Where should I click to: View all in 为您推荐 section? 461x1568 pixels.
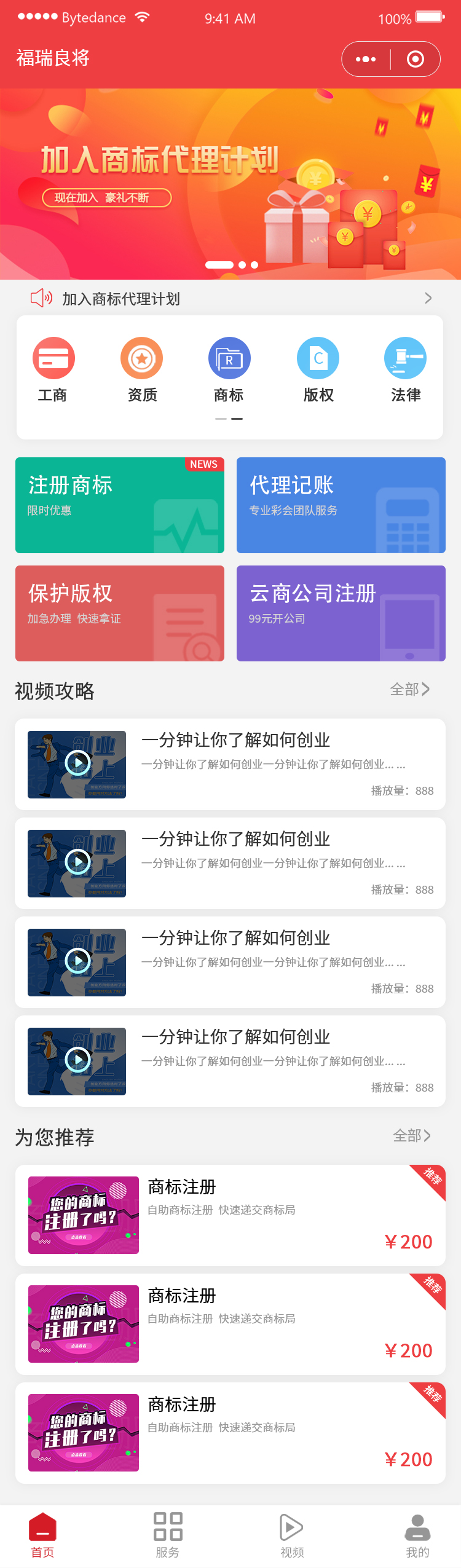tap(412, 1136)
